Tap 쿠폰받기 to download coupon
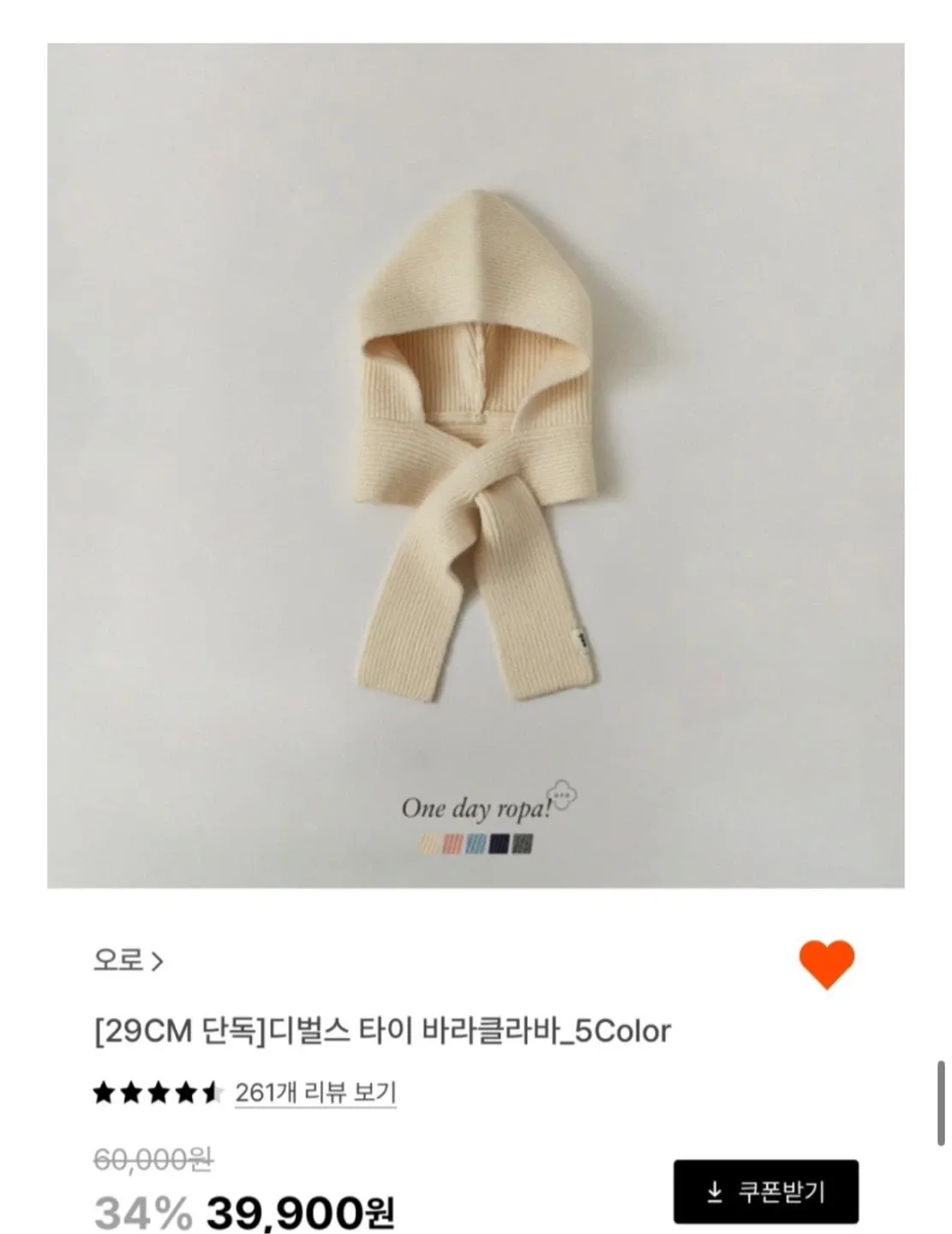The height and width of the screenshot is (1234, 952). tap(765, 1190)
